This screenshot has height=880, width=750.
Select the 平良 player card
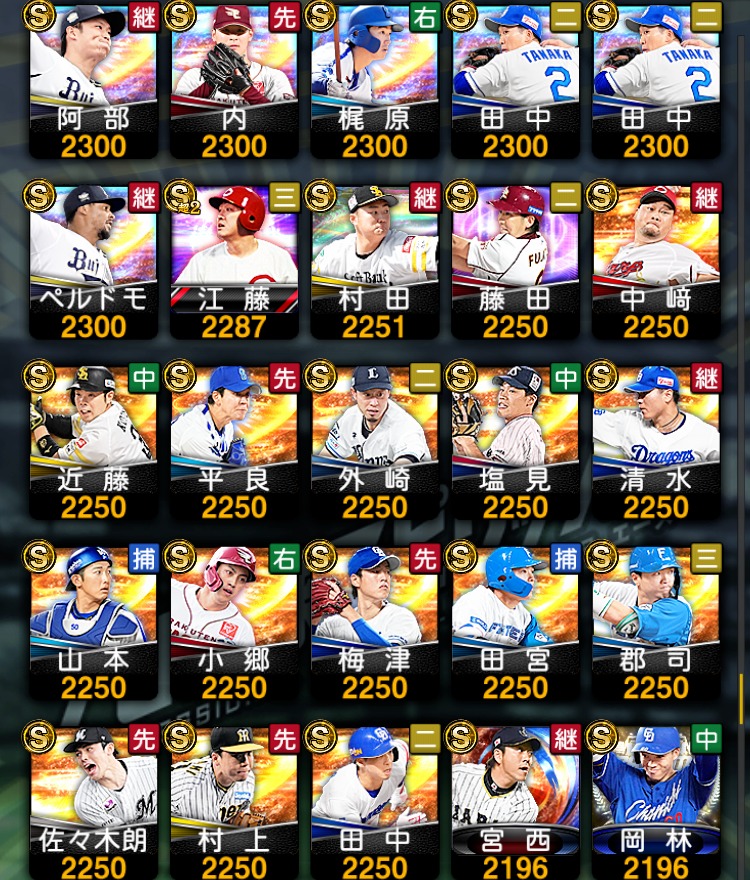point(234,440)
